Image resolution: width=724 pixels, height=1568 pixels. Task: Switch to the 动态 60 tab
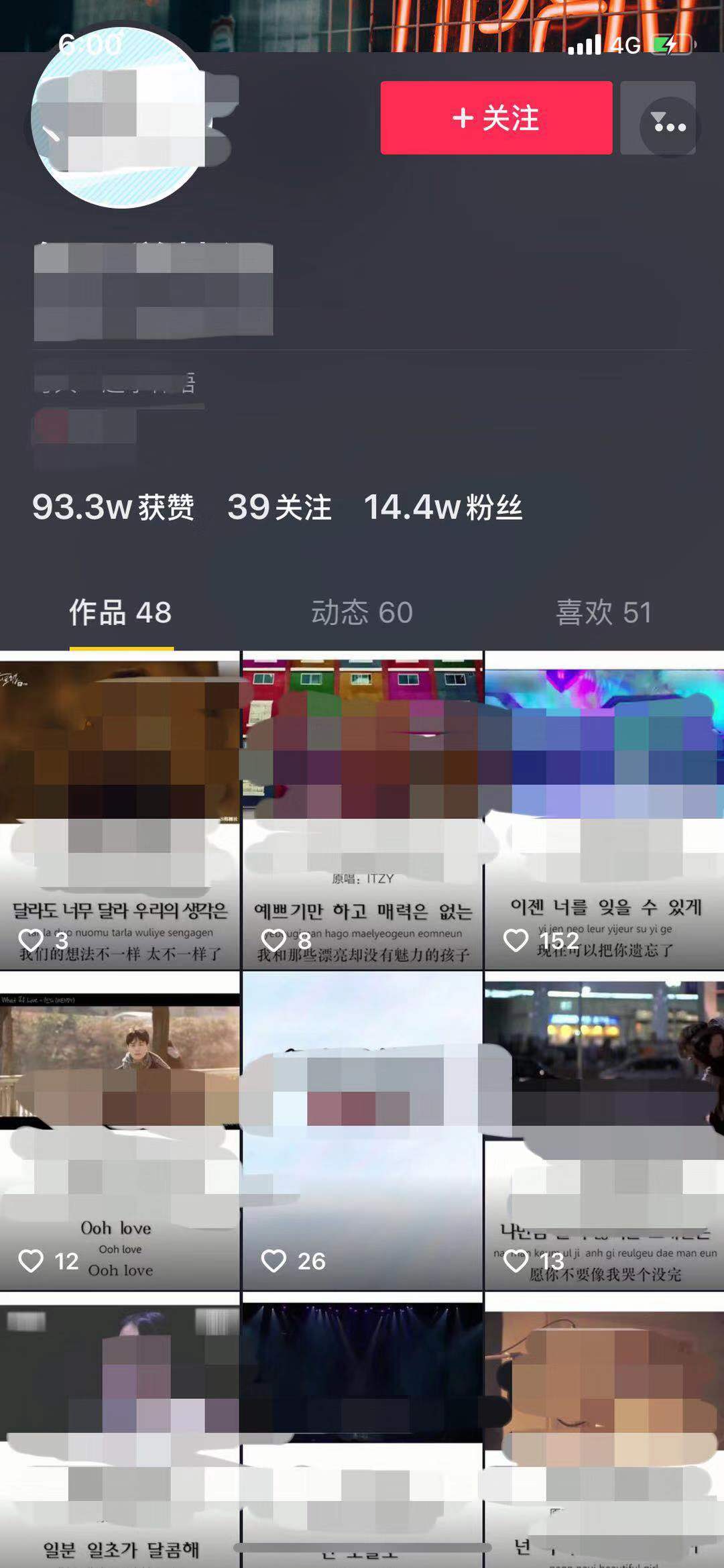[362, 612]
